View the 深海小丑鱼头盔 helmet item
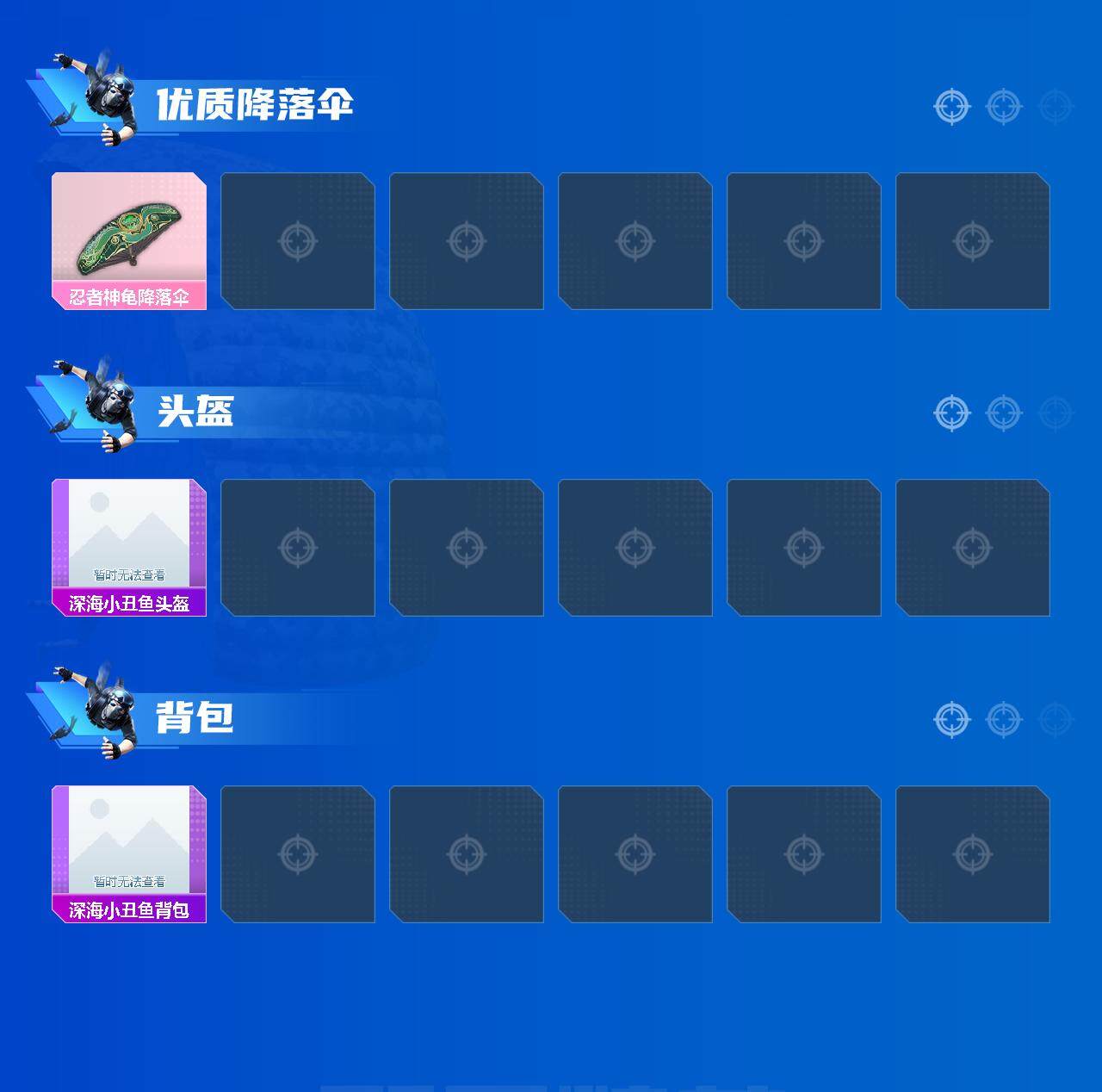 (x=129, y=547)
